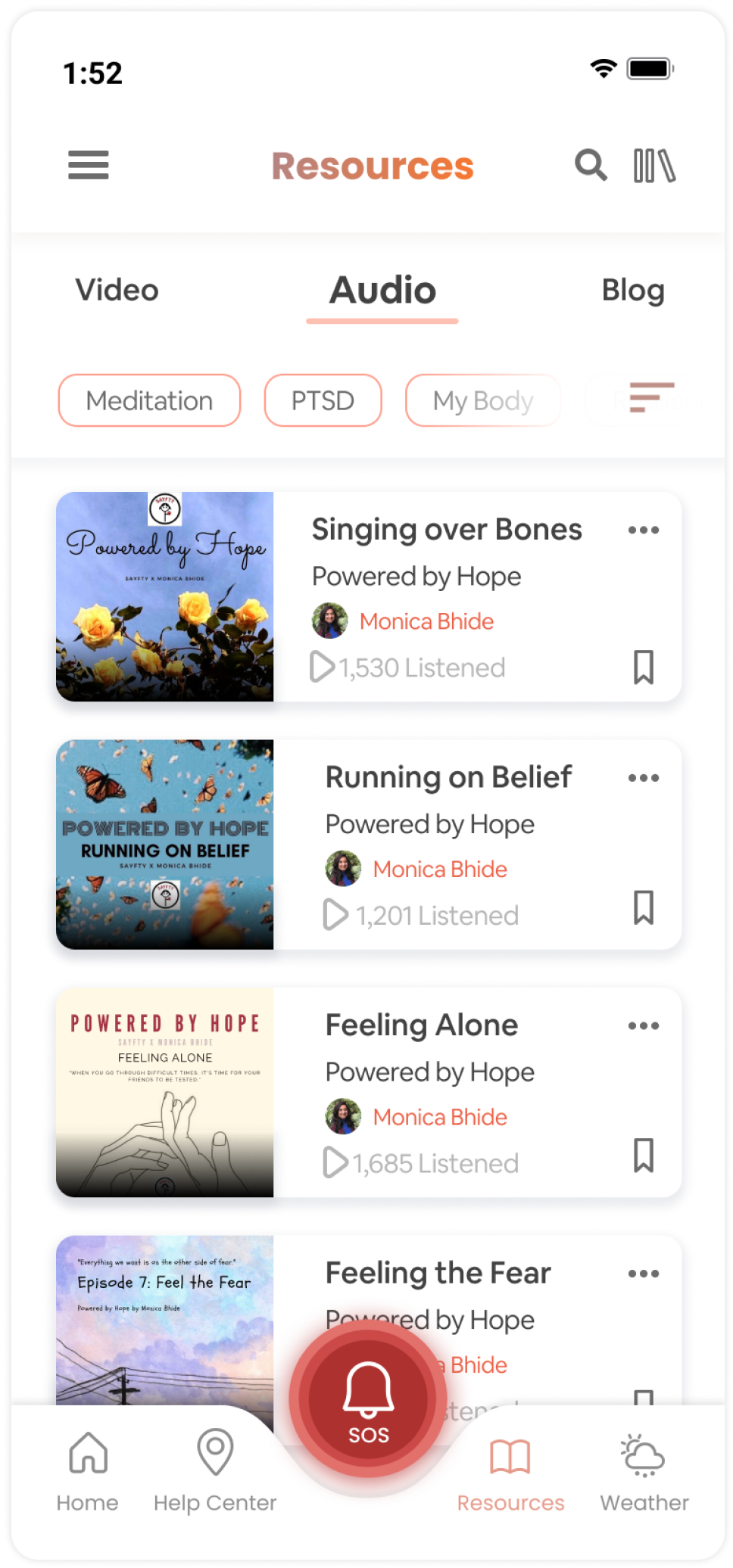Open the sort and filter options
The image size is (733, 1568).
point(651,397)
